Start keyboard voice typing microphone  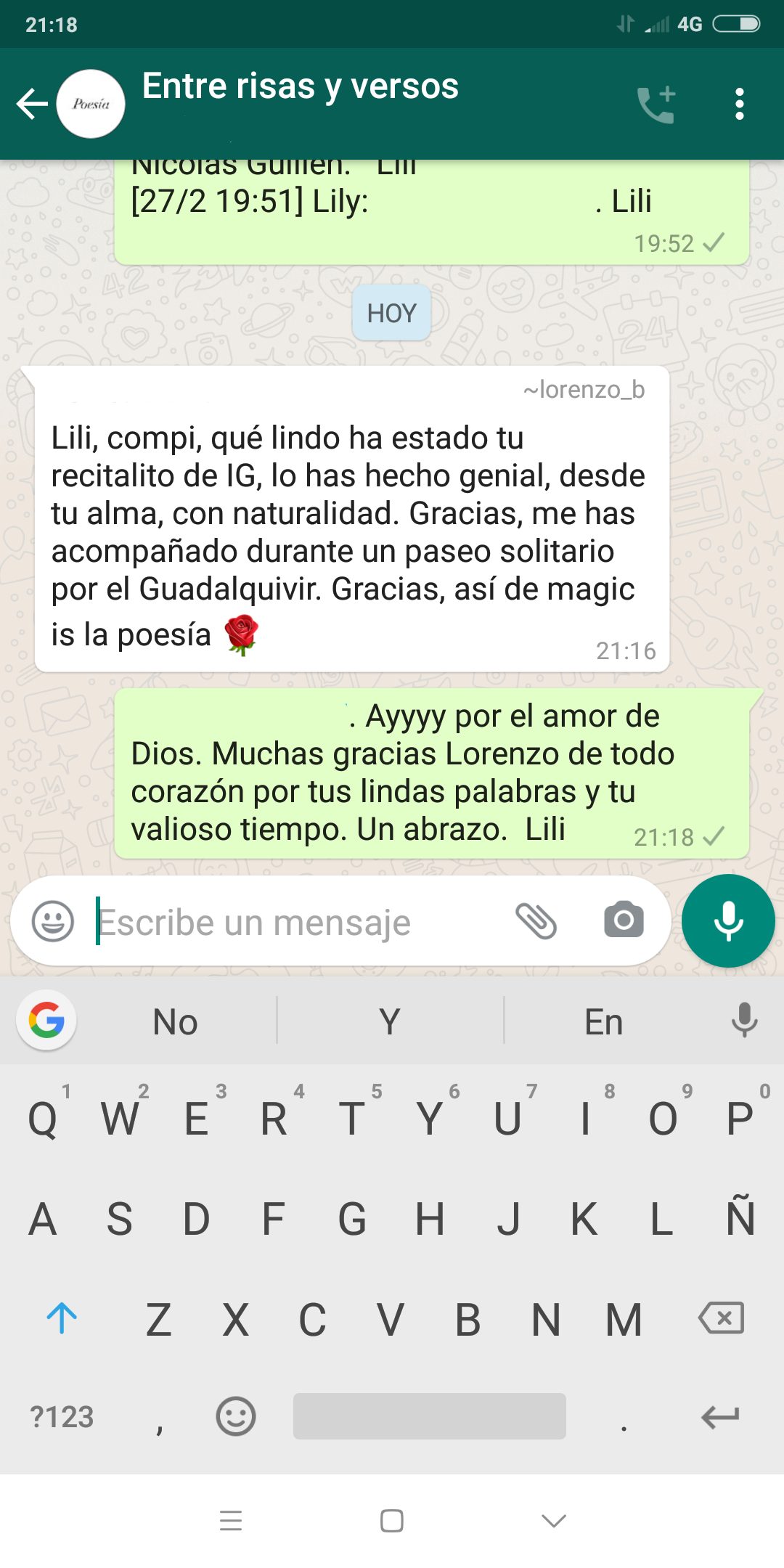pos(744,1020)
